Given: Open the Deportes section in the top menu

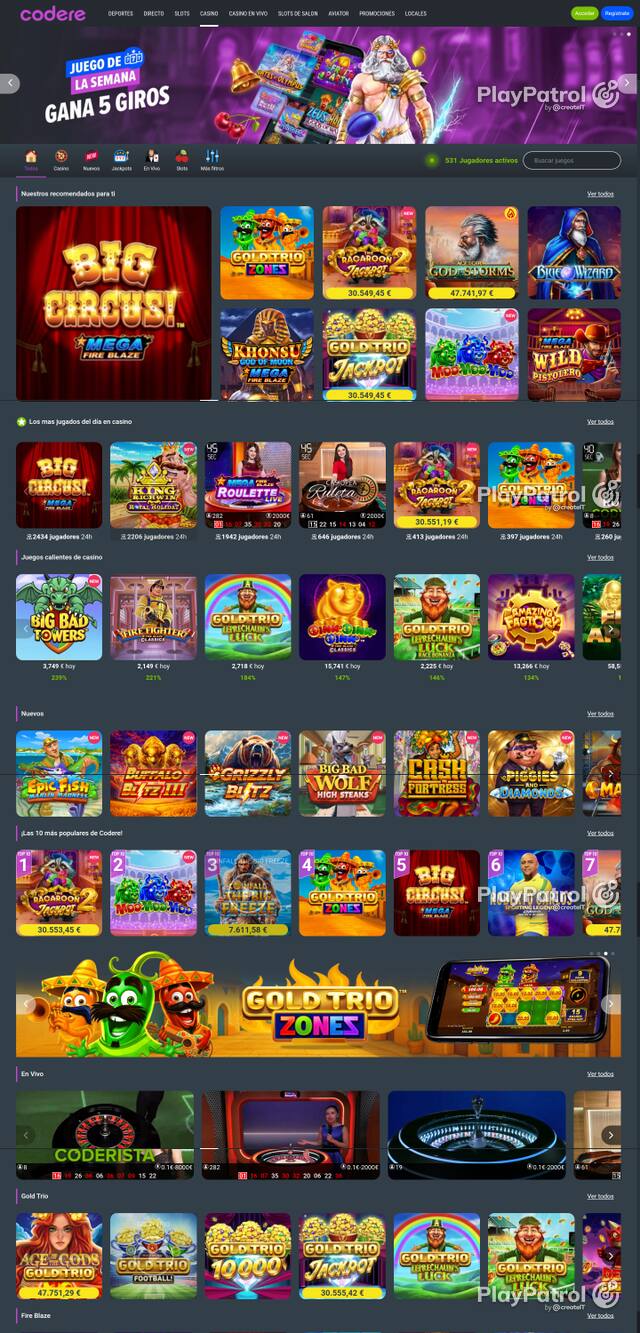Looking at the screenshot, I should click(120, 14).
